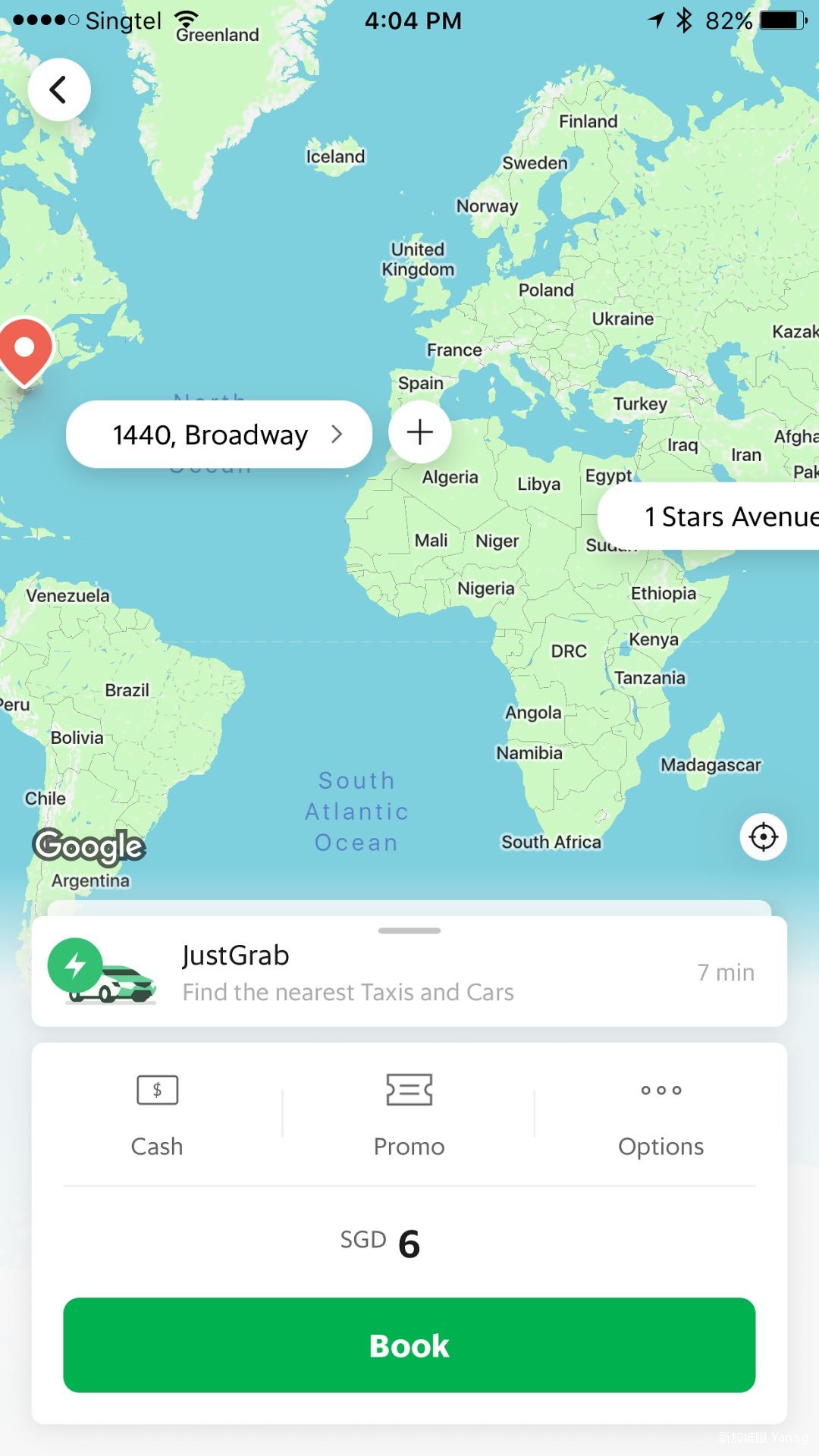819x1456 pixels.
Task: Edit the destination 1 Stars Avenue
Action: tap(720, 516)
